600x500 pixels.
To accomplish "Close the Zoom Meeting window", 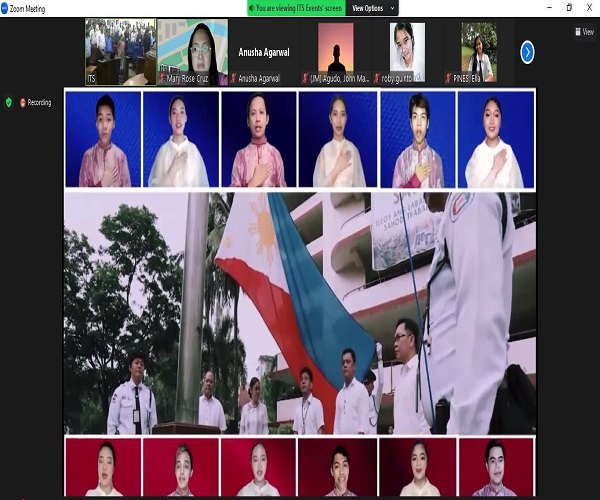I will pyautogui.click(x=588, y=7).
